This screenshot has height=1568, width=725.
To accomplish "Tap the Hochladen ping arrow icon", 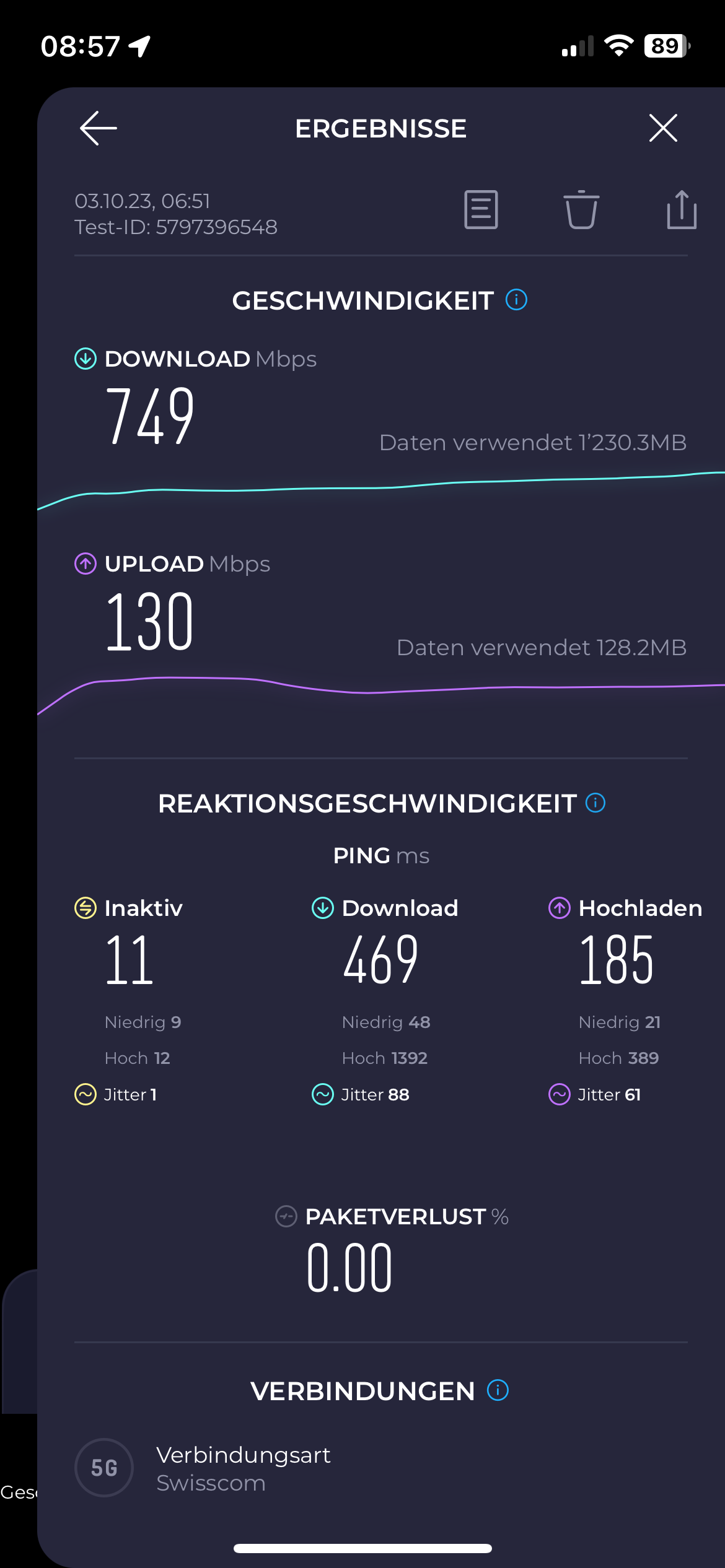I will (558, 908).
